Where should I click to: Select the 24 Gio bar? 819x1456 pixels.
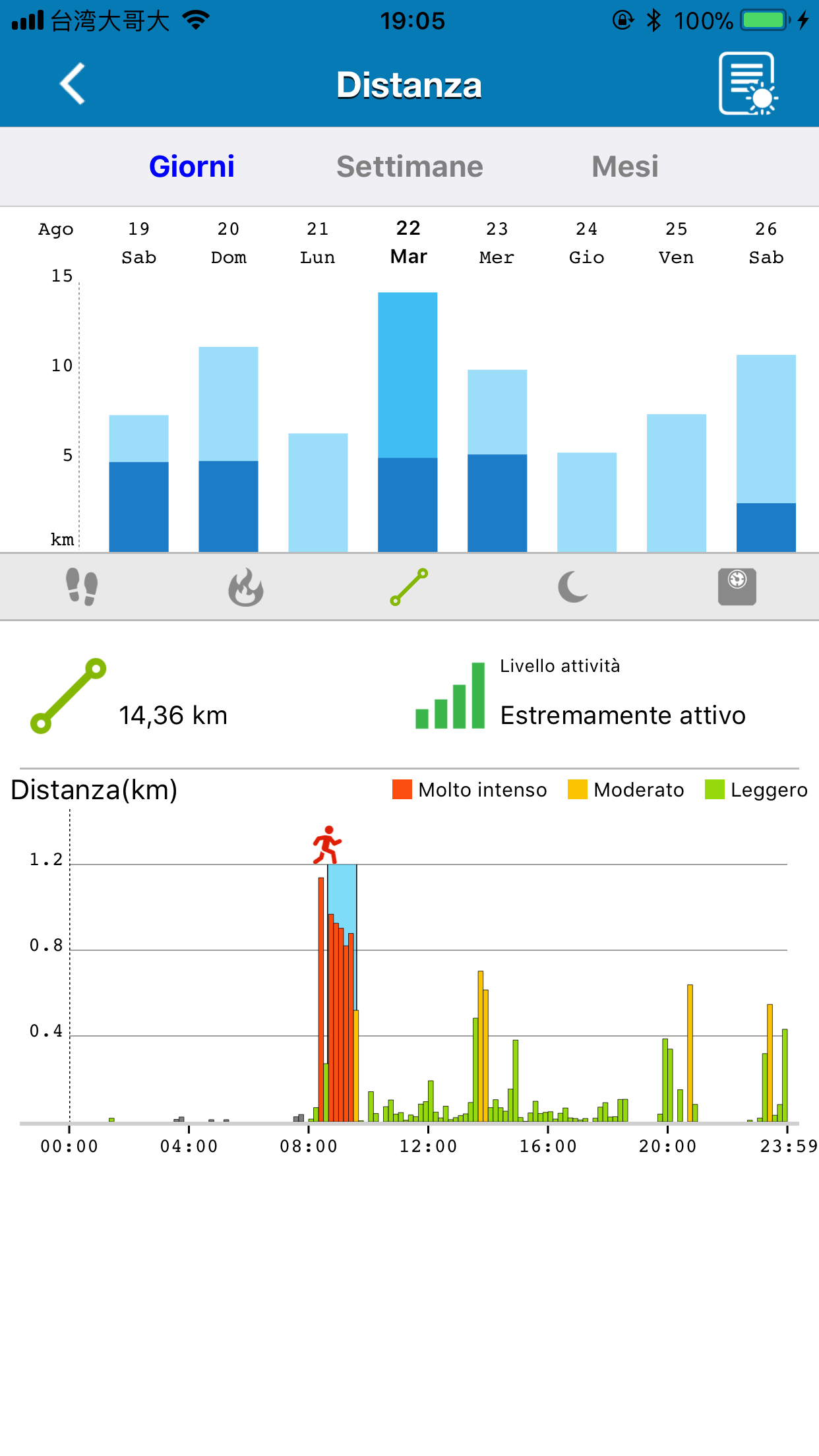click(587, 502)
